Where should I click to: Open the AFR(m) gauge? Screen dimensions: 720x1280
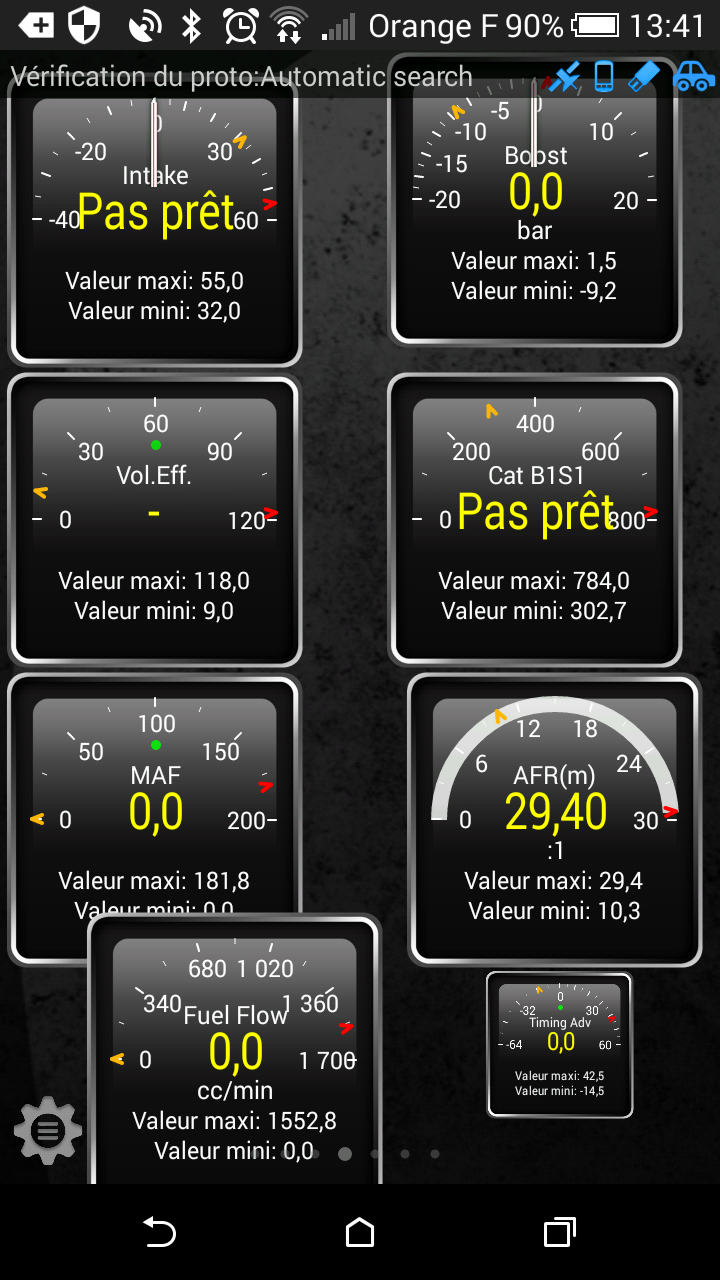tap(555, 820)
